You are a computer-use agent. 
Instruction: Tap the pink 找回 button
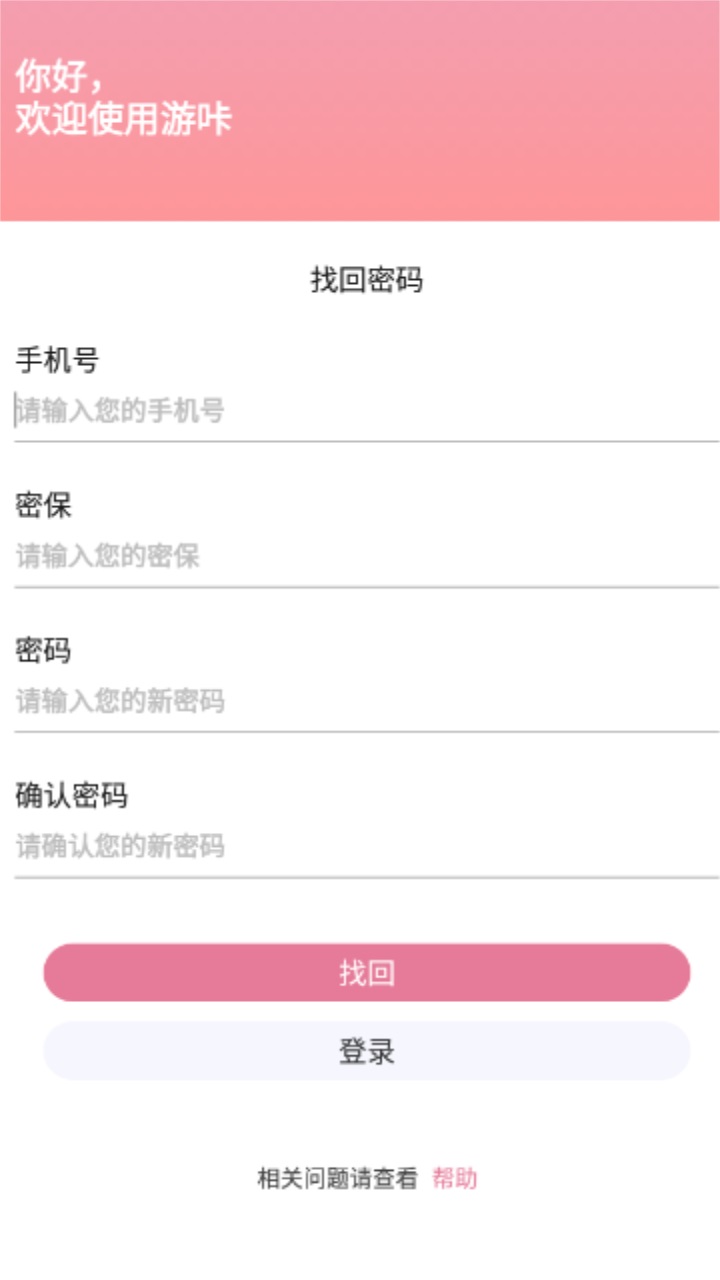pos(366,972)
